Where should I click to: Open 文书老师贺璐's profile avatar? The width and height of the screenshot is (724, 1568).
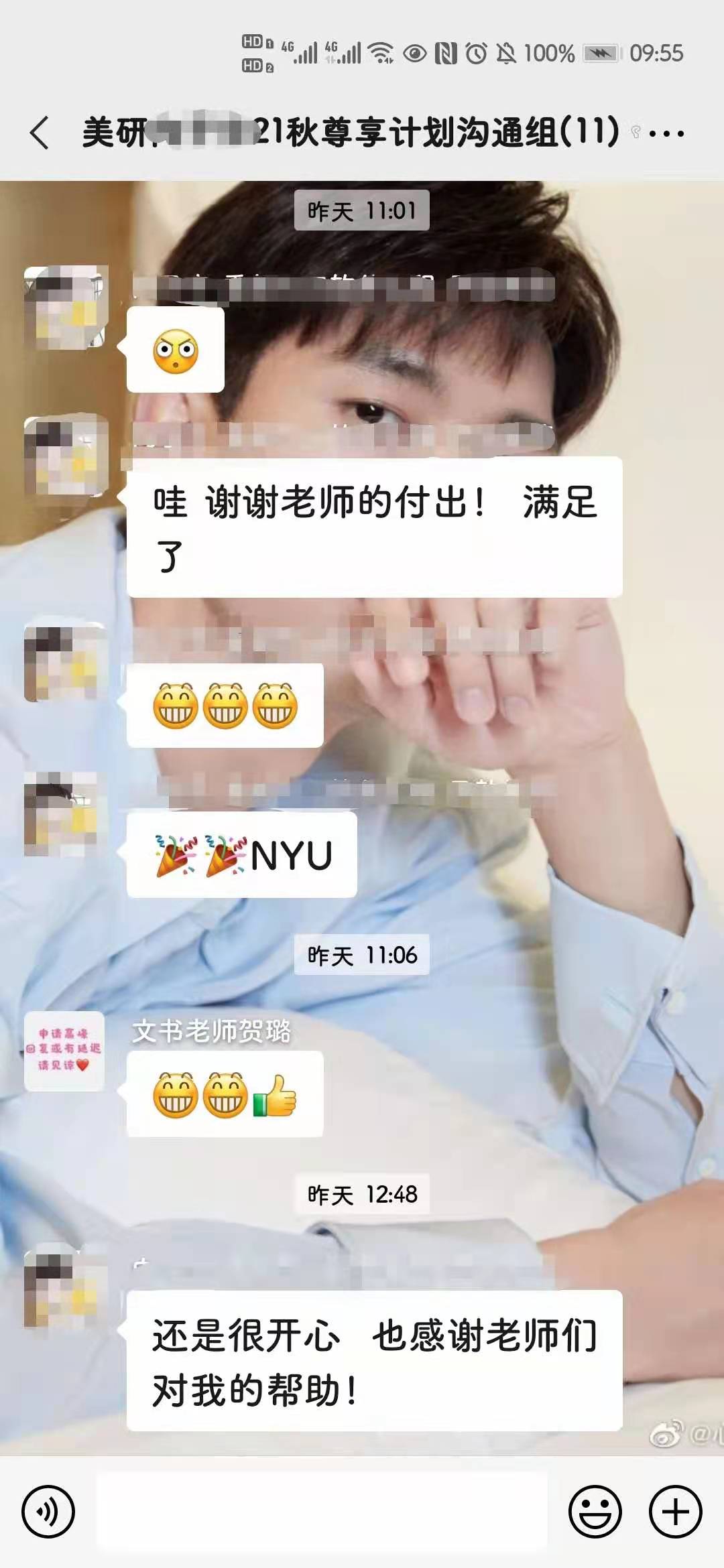pos(64,1051)
